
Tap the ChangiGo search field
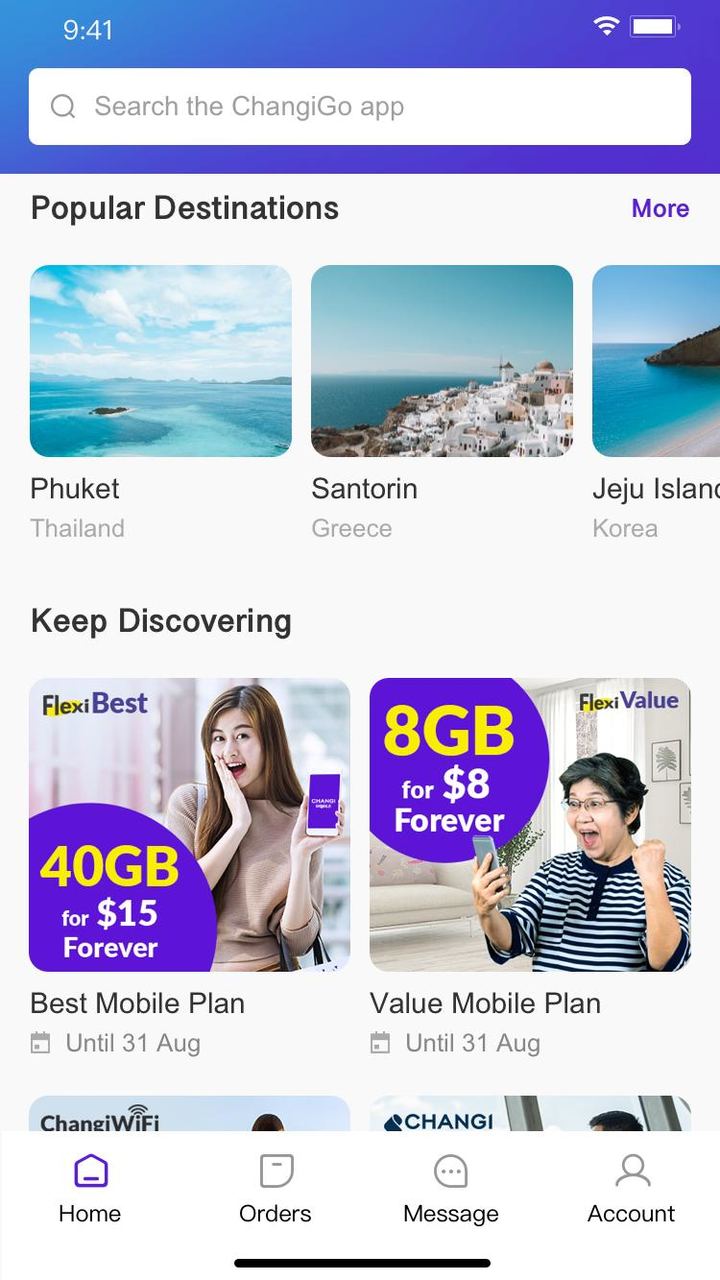[x=359, y=107]
